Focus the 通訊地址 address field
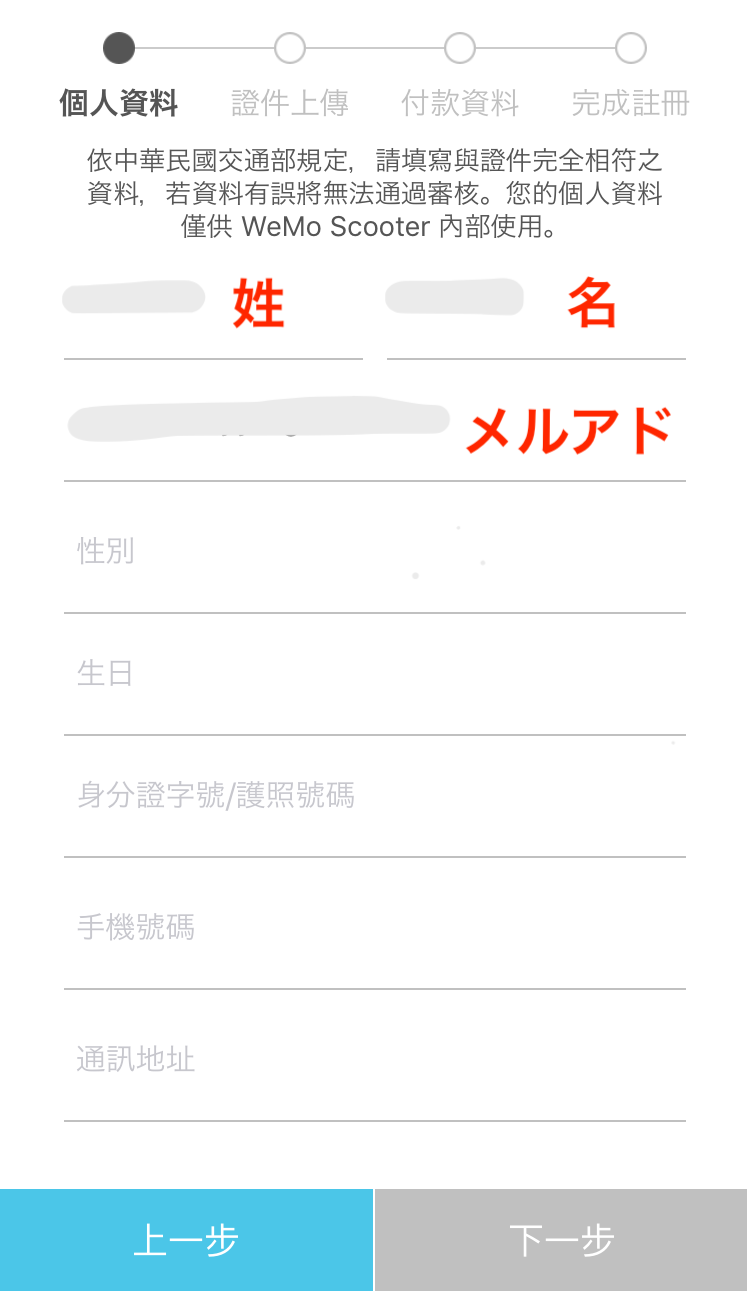This screenshot has width=747, height=1291. point(374,1060)
